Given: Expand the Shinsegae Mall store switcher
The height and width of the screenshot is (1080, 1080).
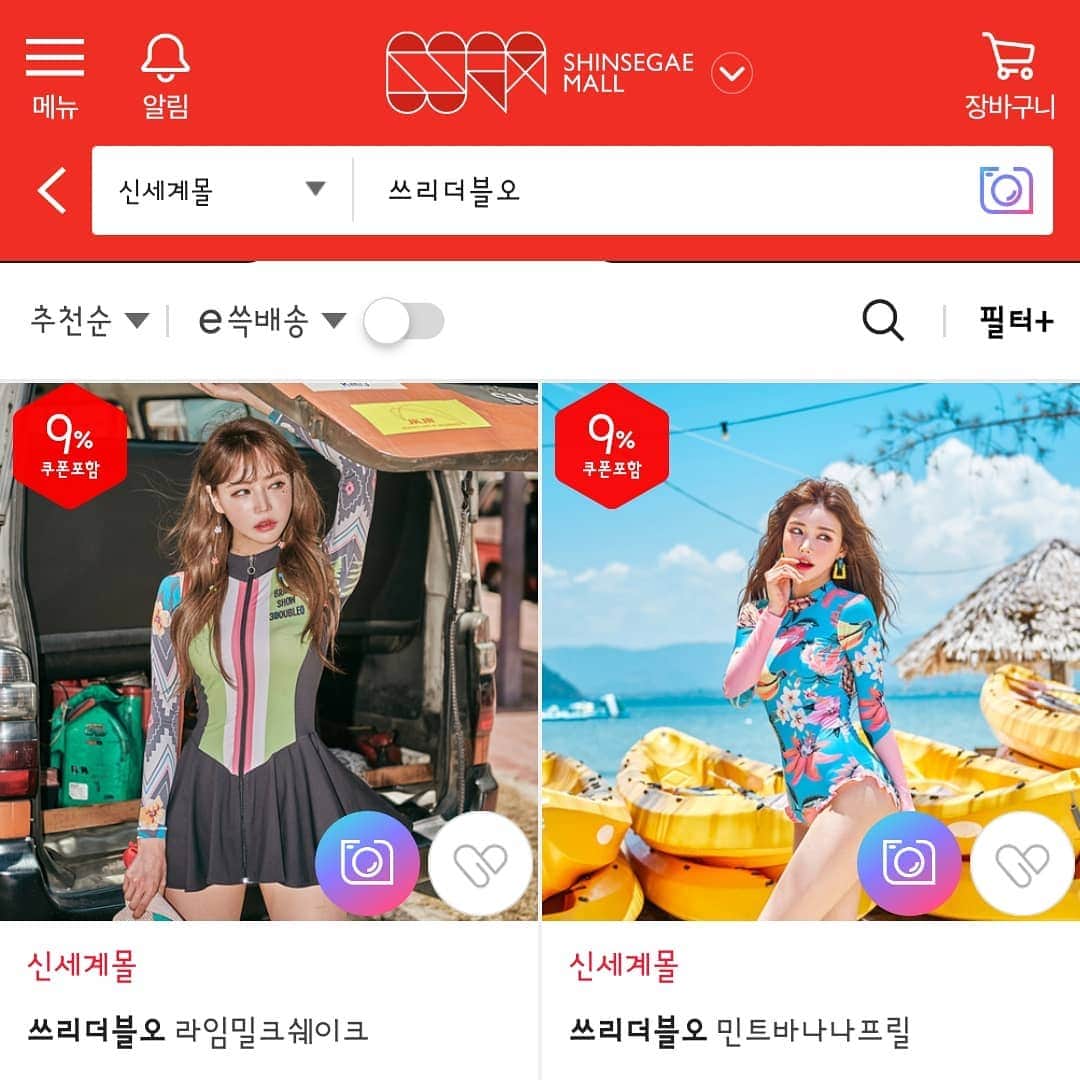Looking at the screenshot, I should tap(731, 73).
